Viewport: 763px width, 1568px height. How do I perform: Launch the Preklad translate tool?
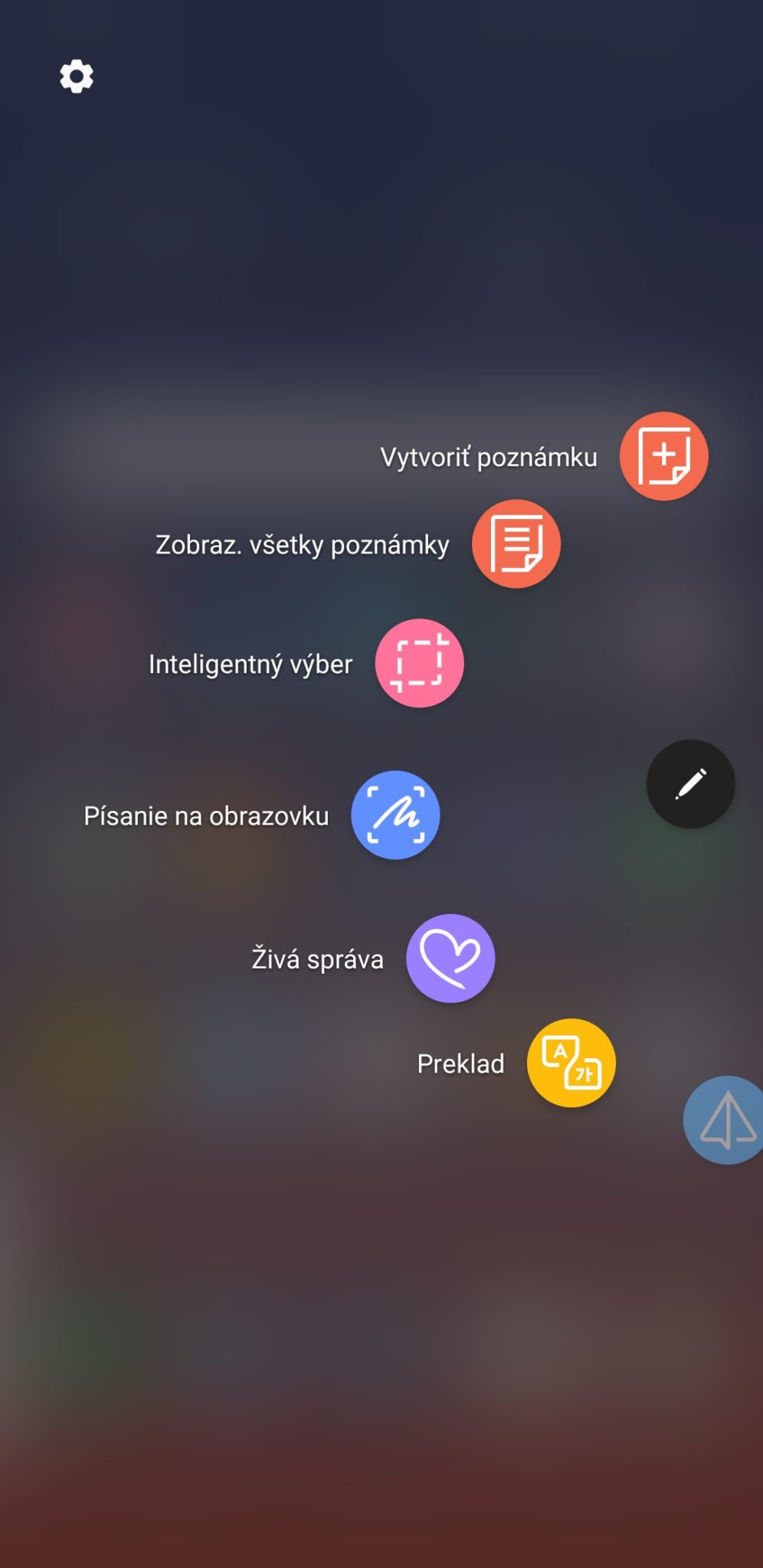point(571,1063)
